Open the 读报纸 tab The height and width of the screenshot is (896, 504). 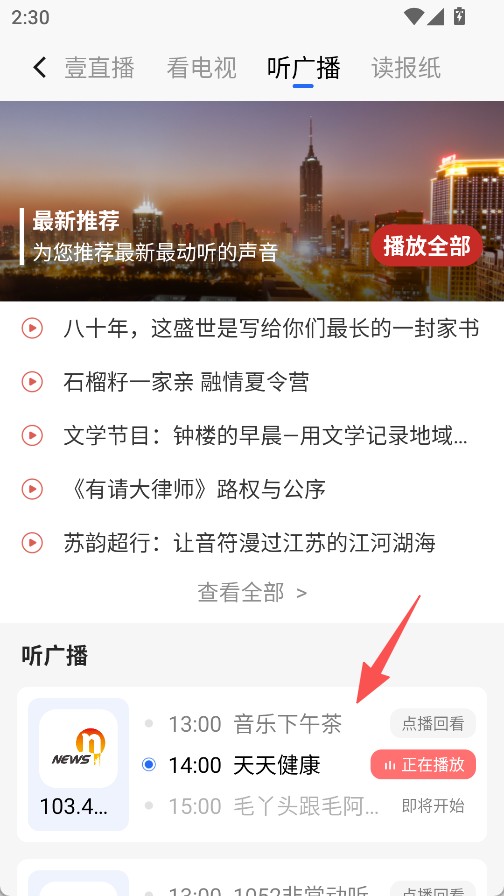406,68
